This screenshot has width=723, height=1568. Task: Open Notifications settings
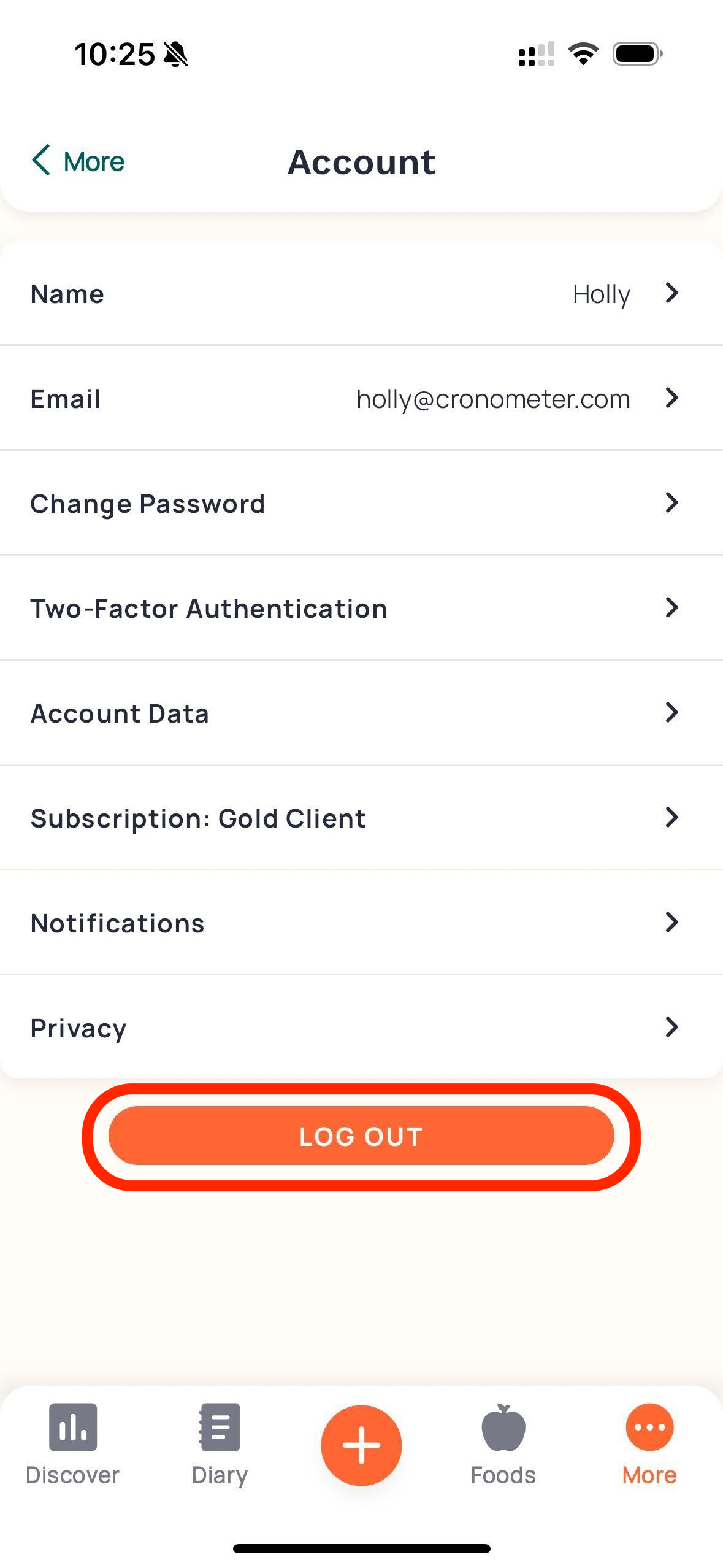click(361, 923)
